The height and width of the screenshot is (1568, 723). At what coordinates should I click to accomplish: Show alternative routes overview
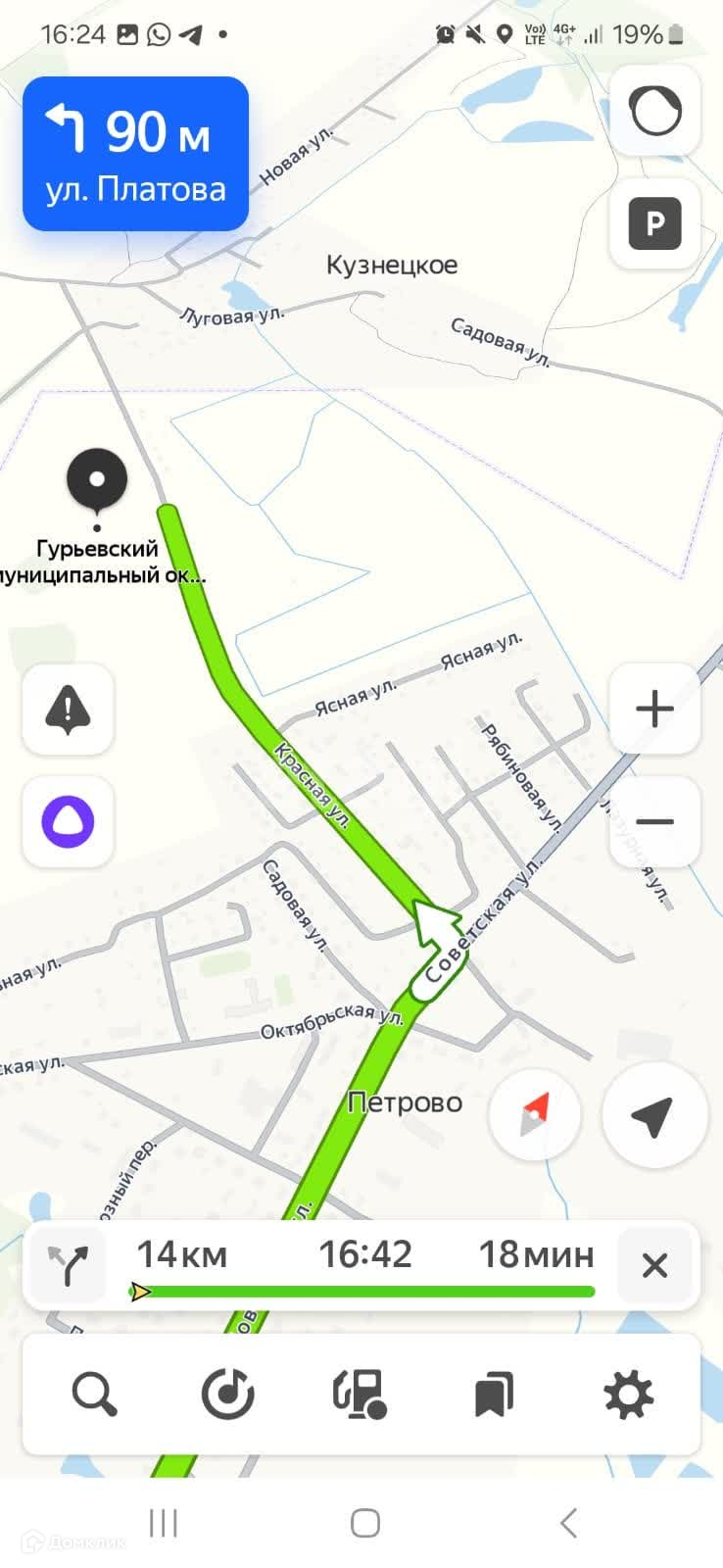point(68,1265)
